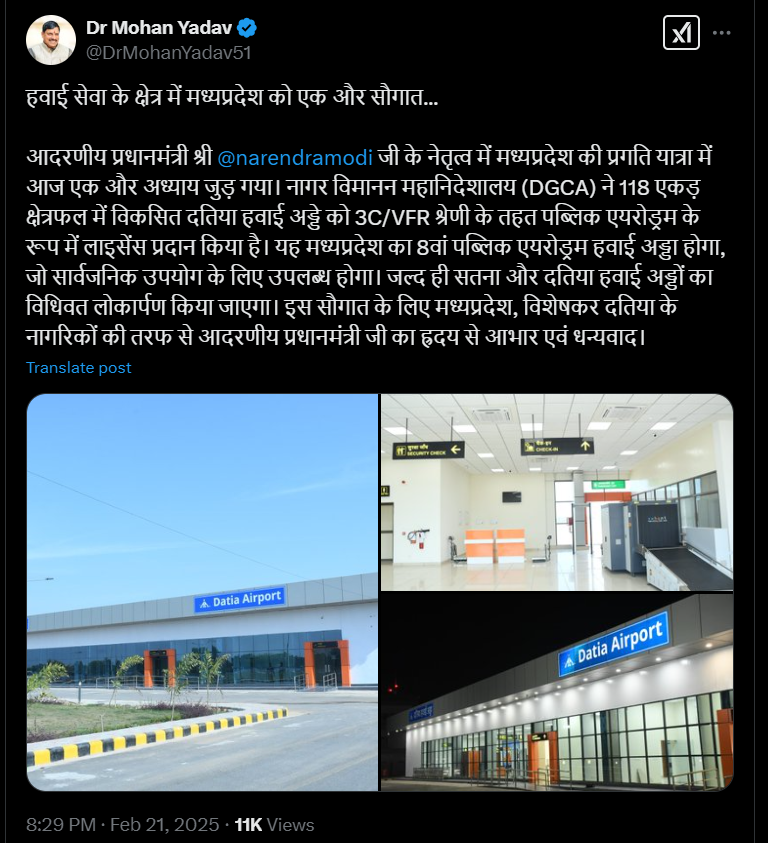Open the night view Datia Airport photo
Image resolution: width=768 pixels, height=843 pixels.
[x=557, y=692]
